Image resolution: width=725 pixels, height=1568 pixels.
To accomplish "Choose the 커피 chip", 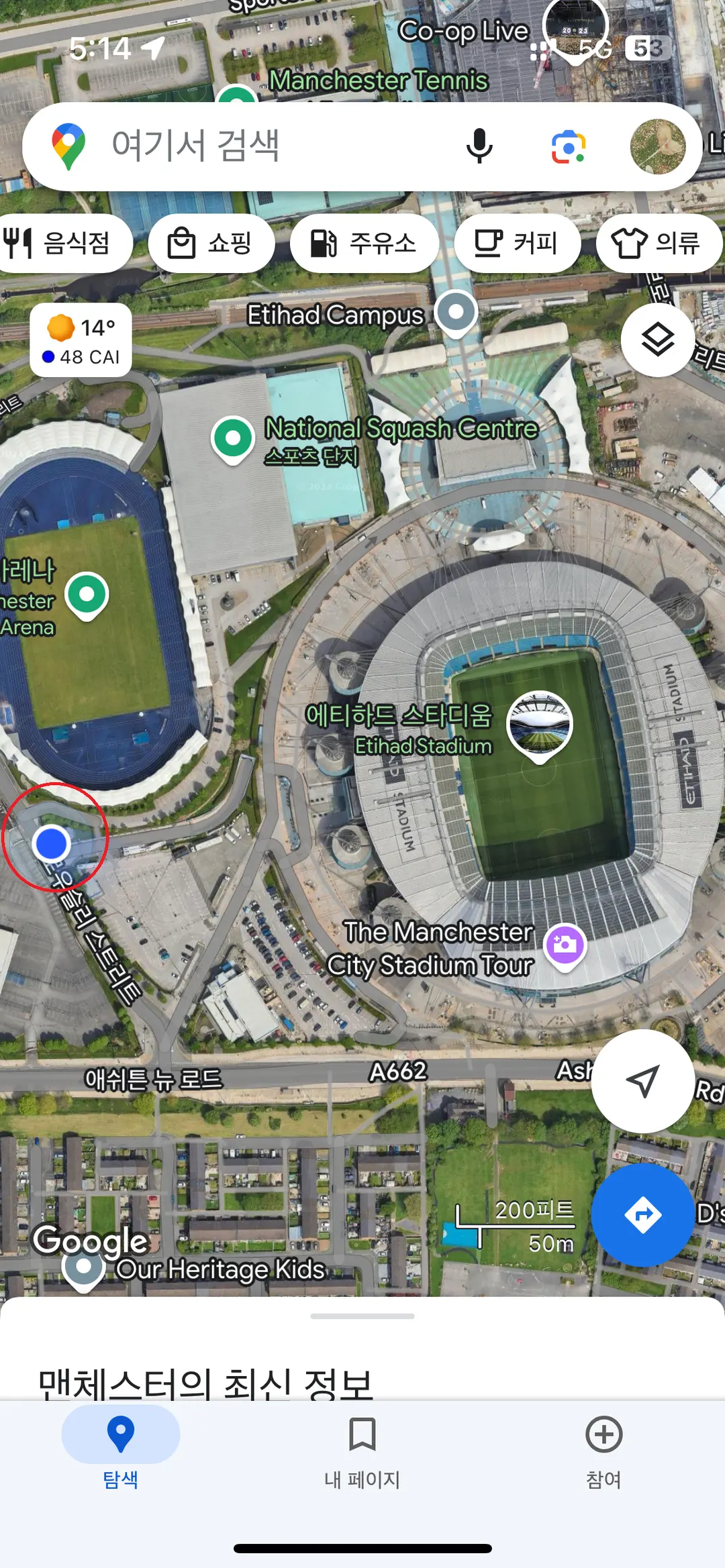I will tap(518, 243).
